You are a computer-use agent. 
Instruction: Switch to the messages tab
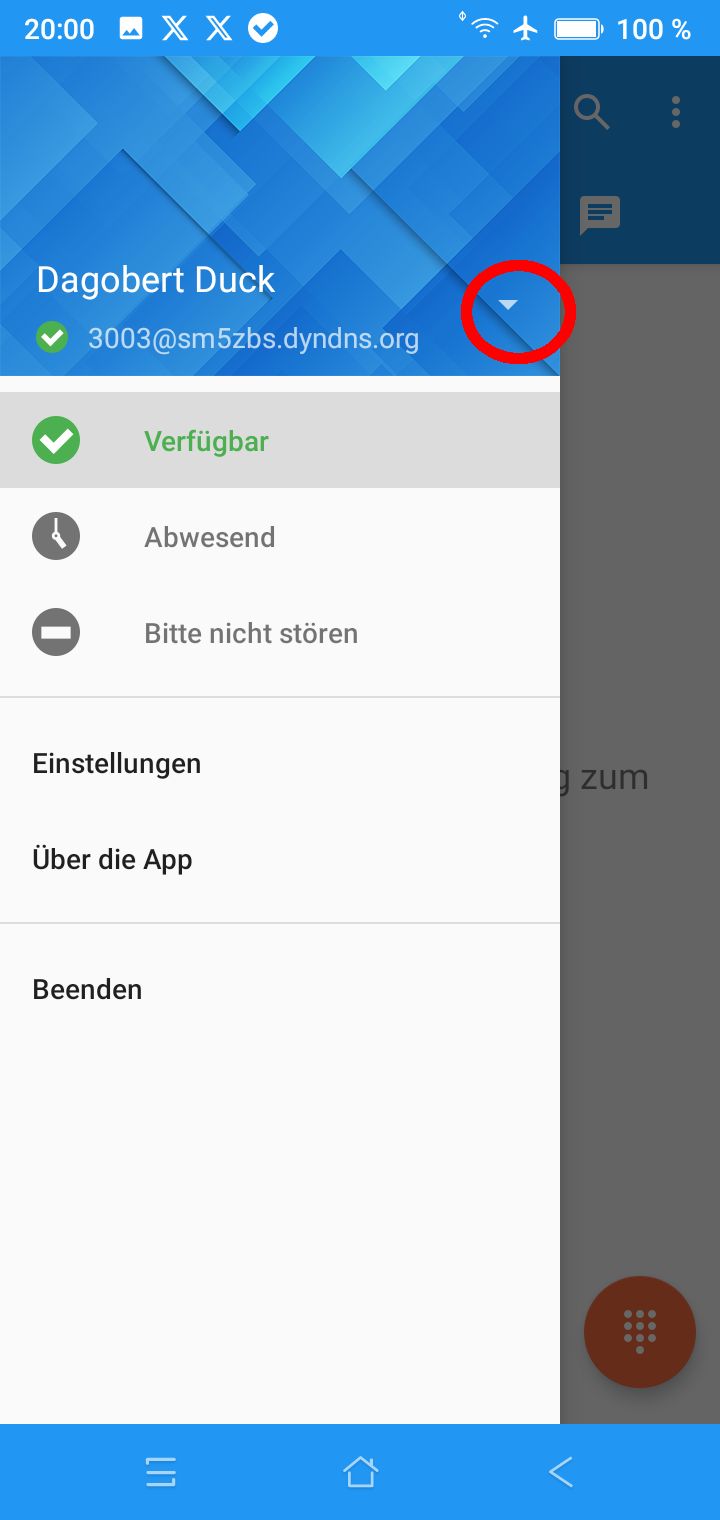(600, 214)
